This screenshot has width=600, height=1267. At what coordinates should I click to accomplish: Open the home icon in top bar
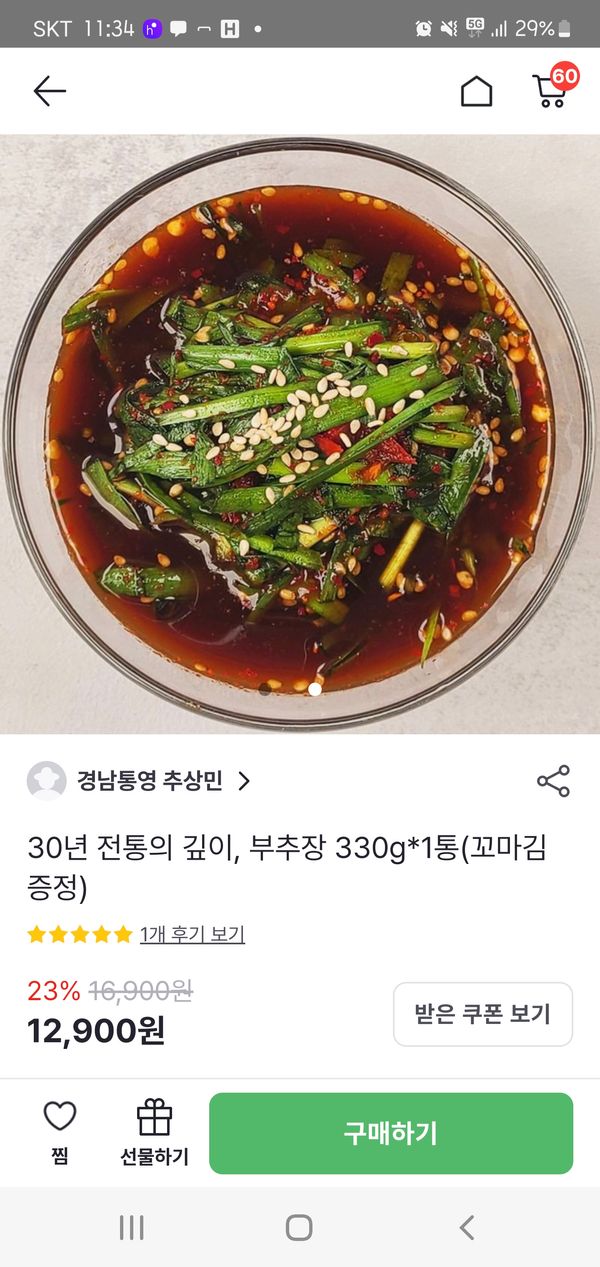476,92
